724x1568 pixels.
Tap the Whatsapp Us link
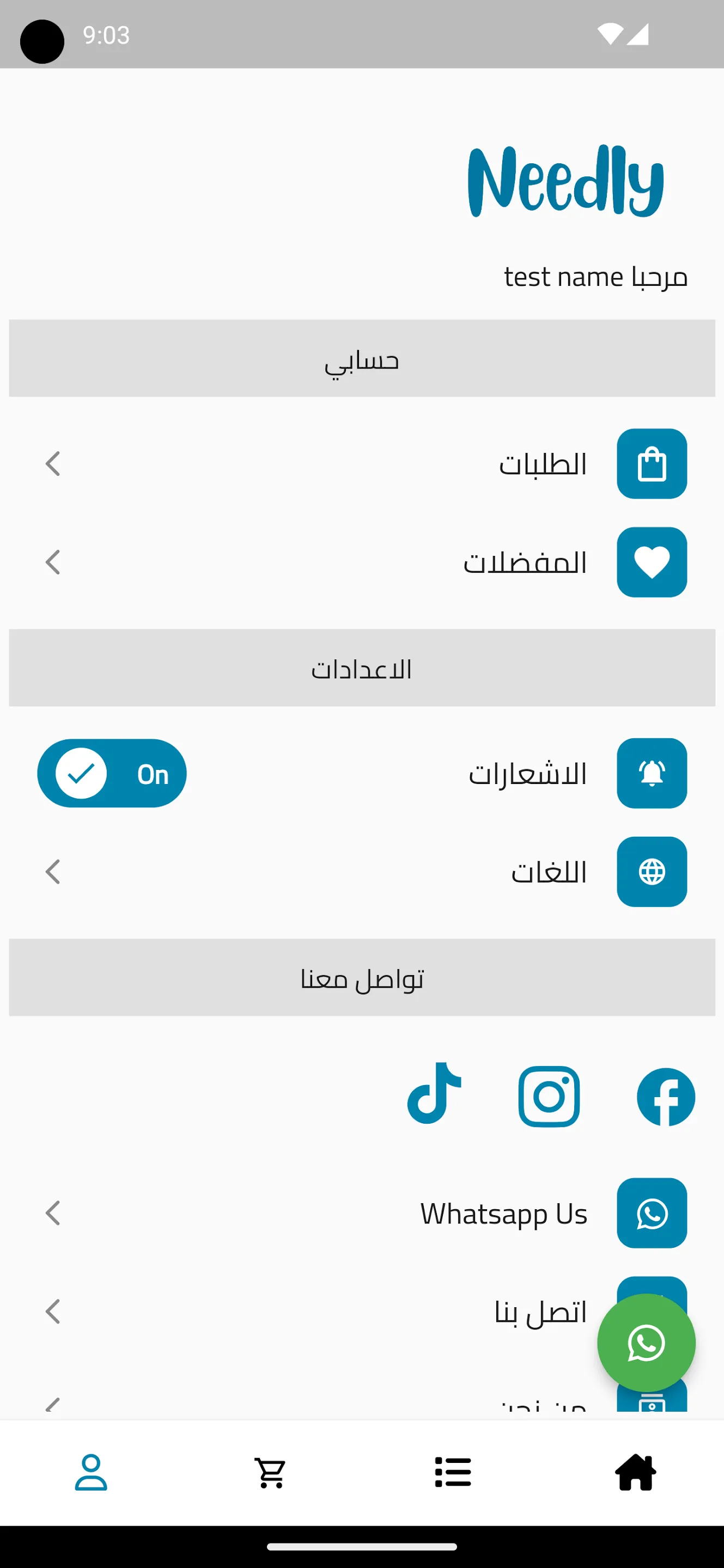click(x=503, y=1213)
